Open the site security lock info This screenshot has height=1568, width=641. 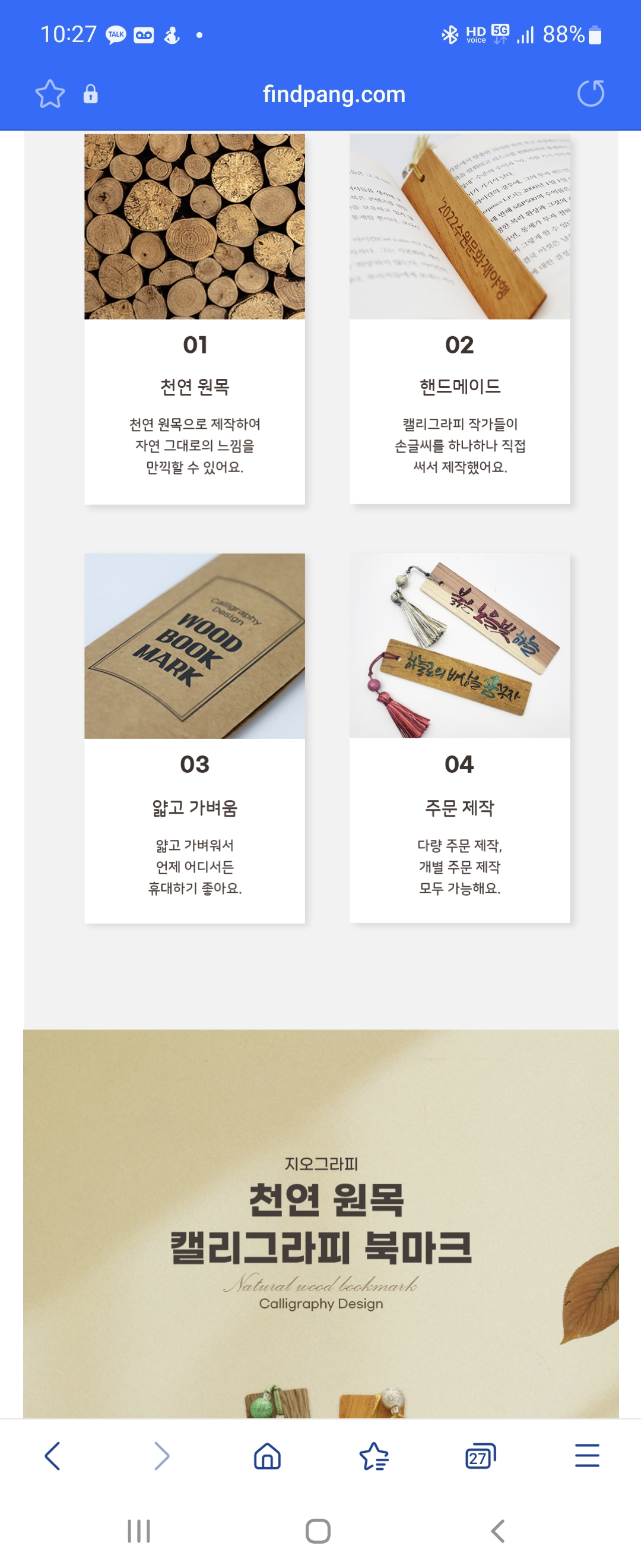91,94
